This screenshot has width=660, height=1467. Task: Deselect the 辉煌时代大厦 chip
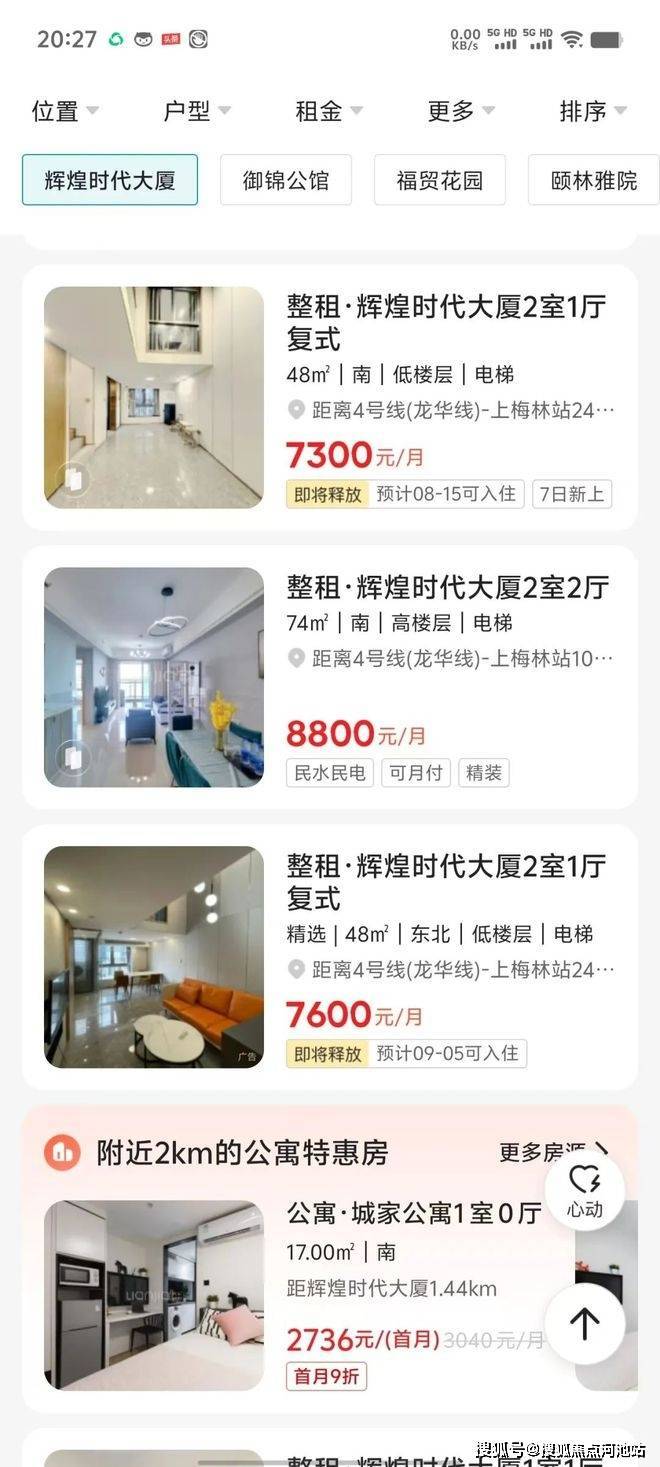click(x=110, y=180)
